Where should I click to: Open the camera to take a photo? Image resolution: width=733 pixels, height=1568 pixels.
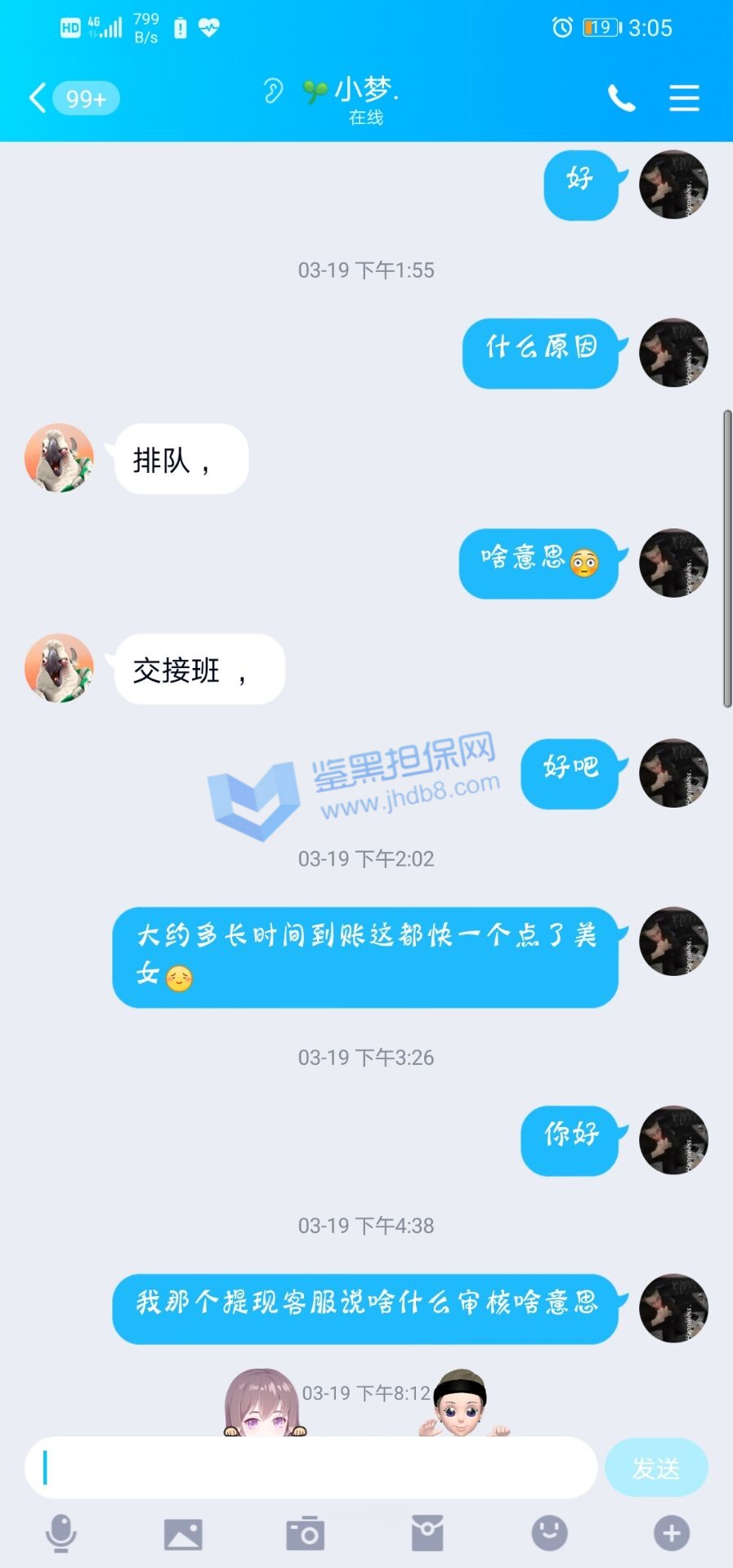305,1534
